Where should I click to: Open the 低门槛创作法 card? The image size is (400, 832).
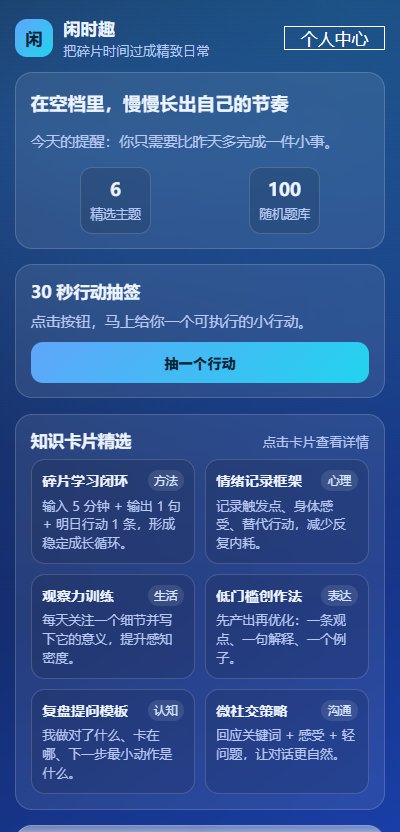287,626
